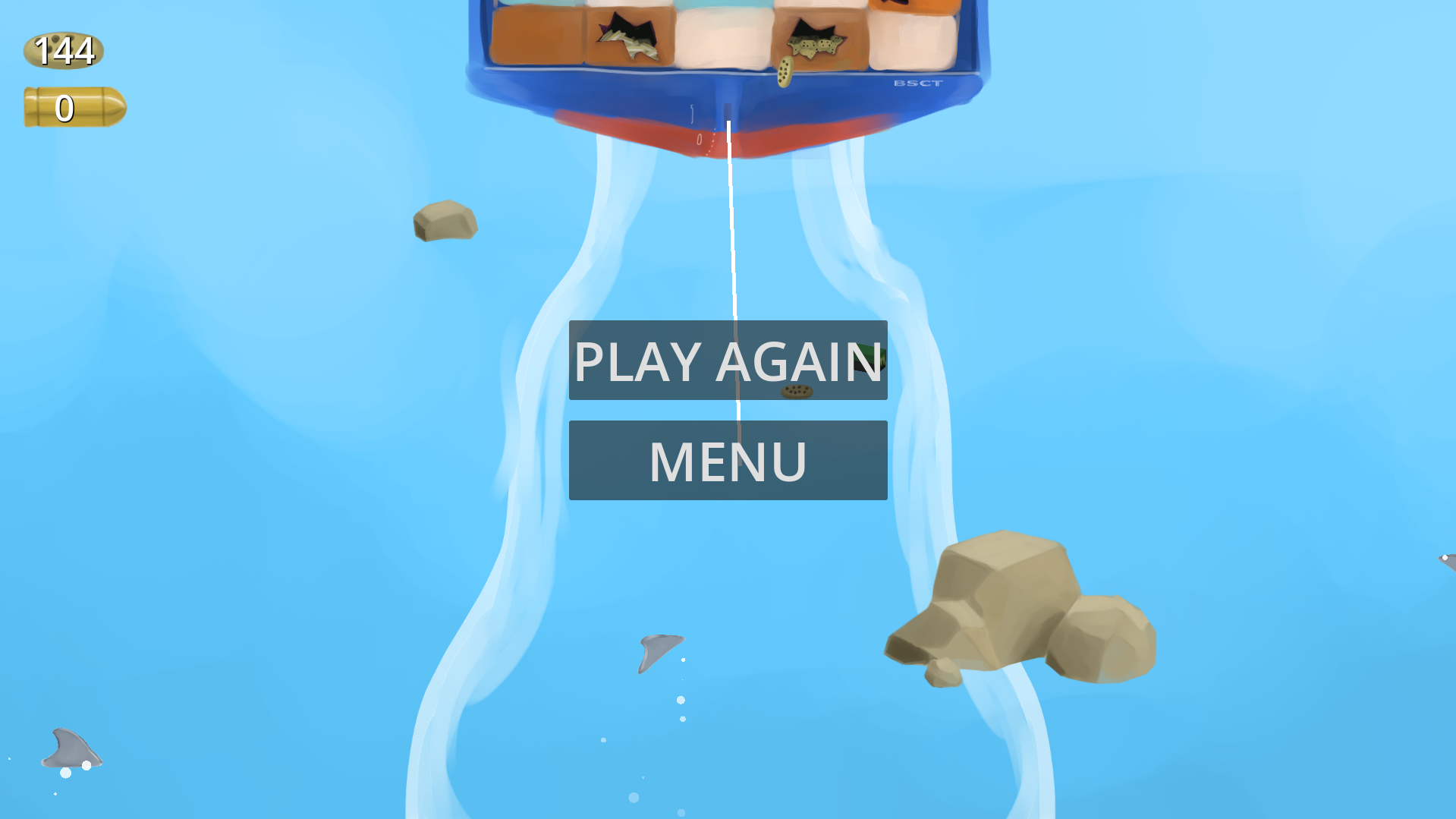The image size is (1456, 819).
Task: Return to the main MENU
Action: click(x=728, y=461)
